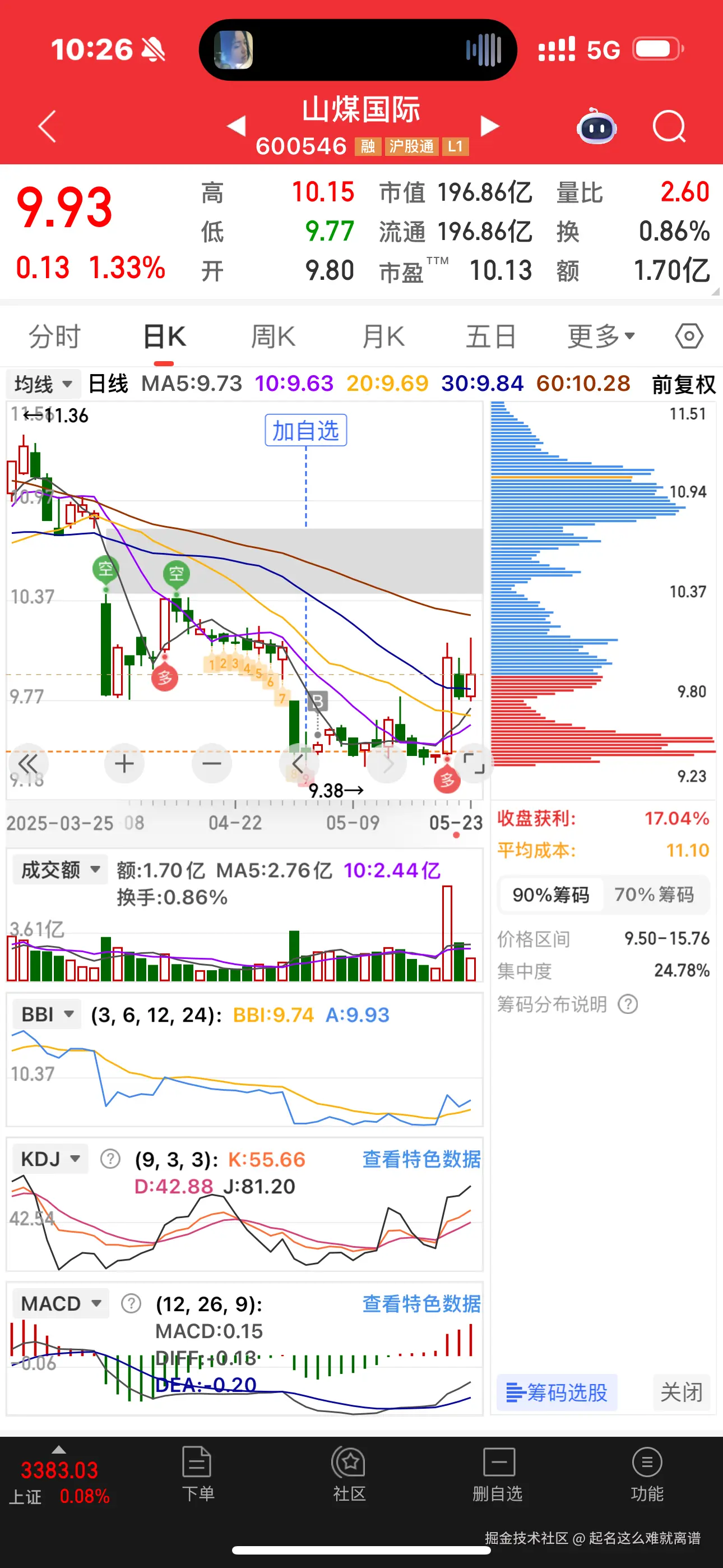Tap the search magnifier icon
The height and width of the screenshot is (1568, 723).
(x=668, y=126)
